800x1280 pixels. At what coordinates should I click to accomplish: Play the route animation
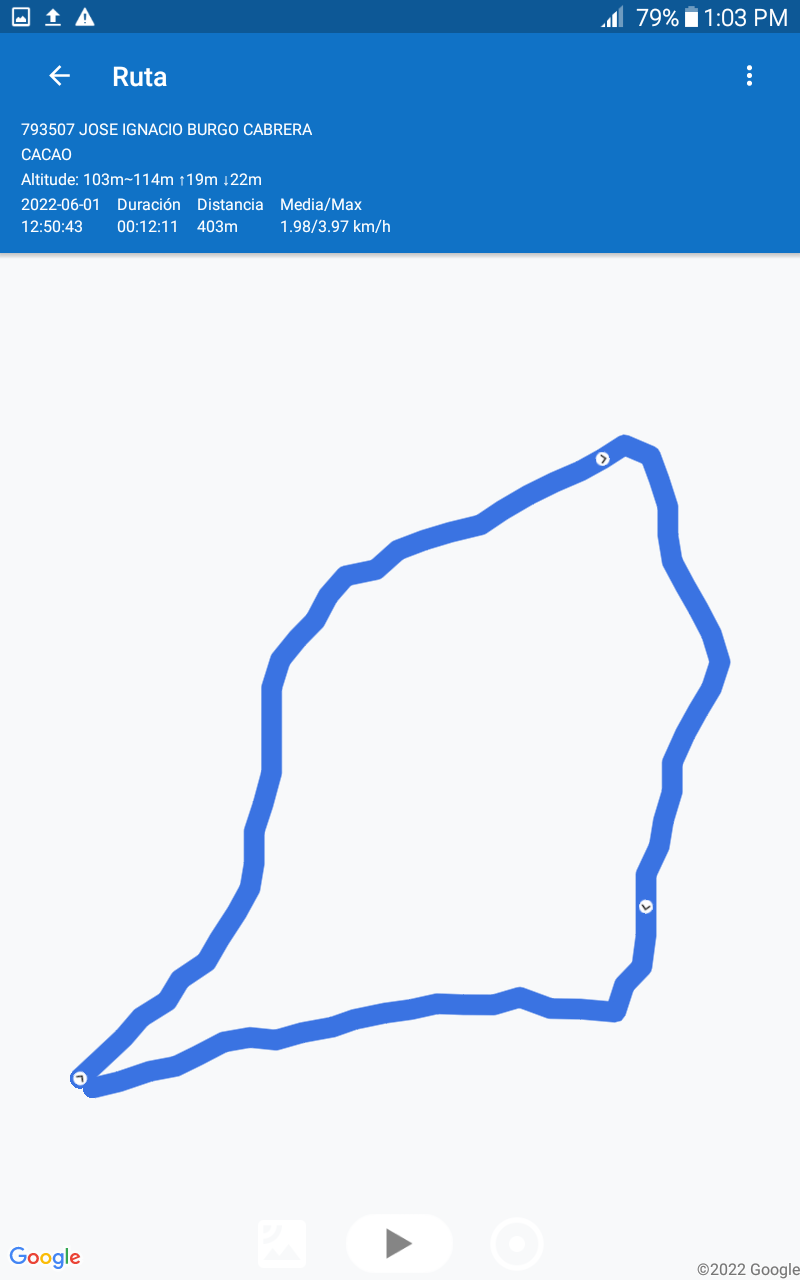pos(399,1244)
